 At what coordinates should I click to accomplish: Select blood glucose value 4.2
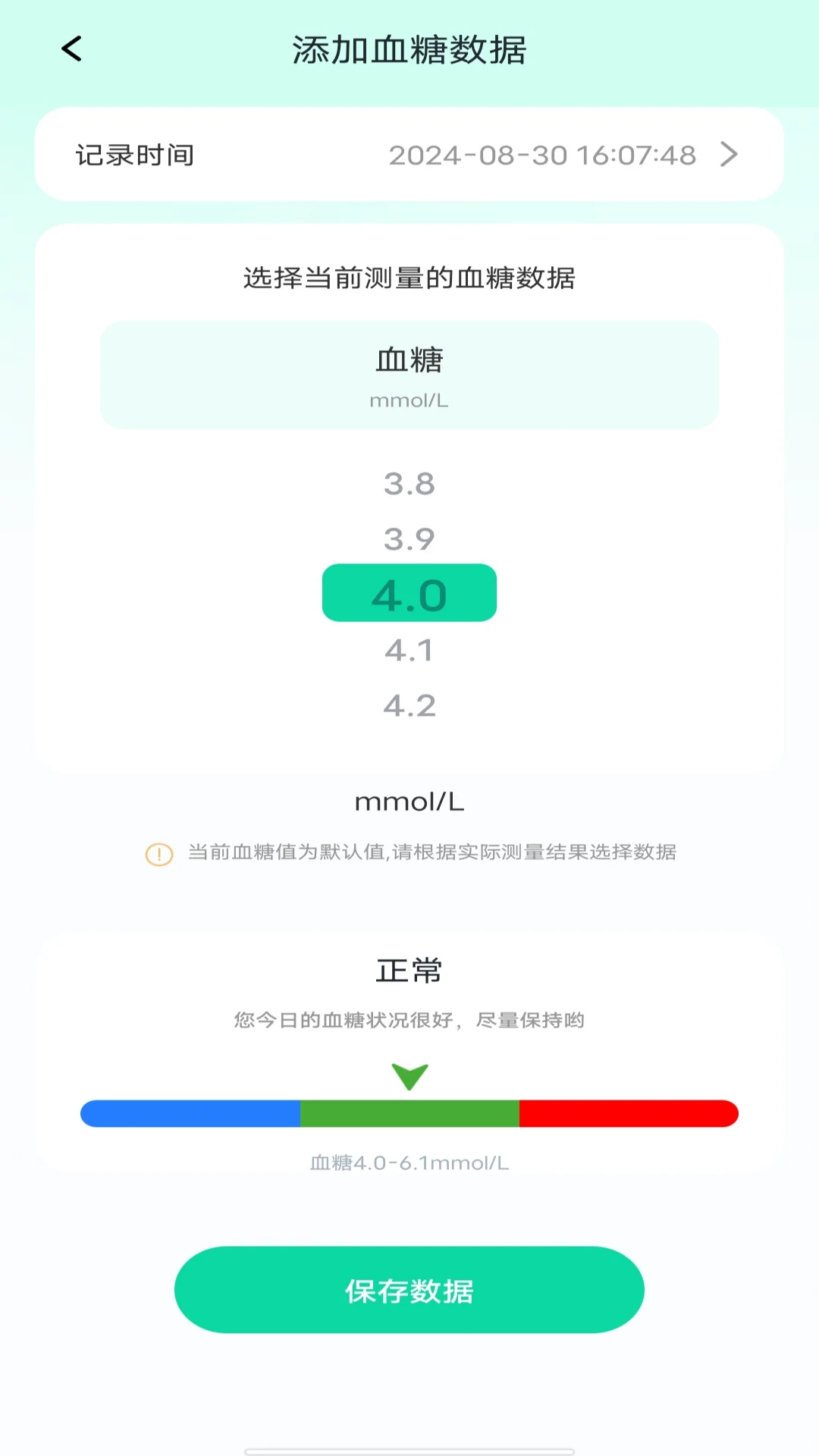coord(409,705)
